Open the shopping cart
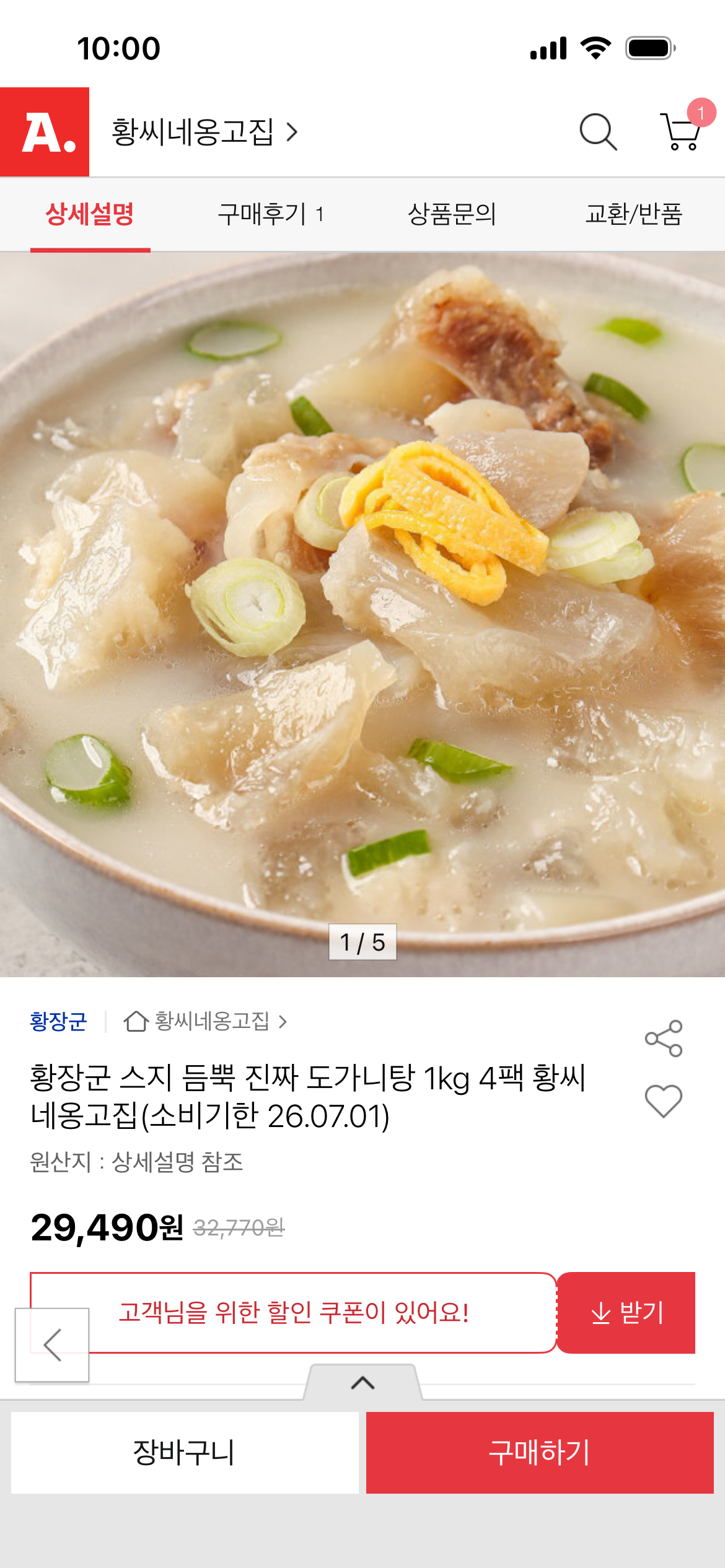This screenshot has width=725, height=1568. (681, 132)
